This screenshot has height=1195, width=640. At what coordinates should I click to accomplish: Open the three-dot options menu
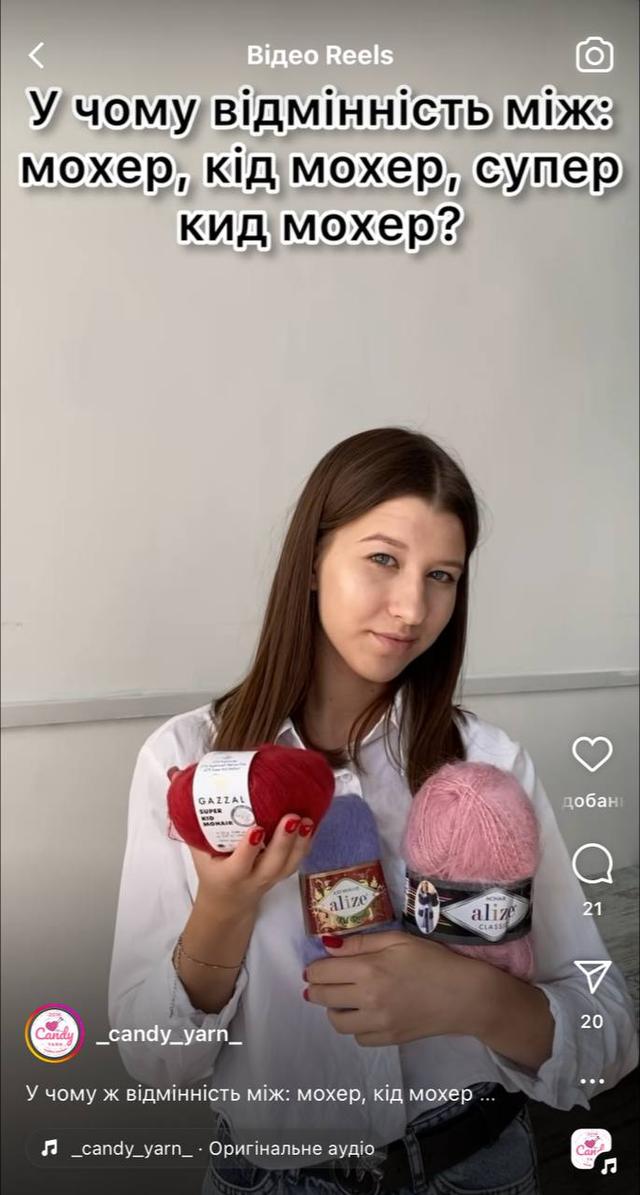click(x=592, y=1081)
